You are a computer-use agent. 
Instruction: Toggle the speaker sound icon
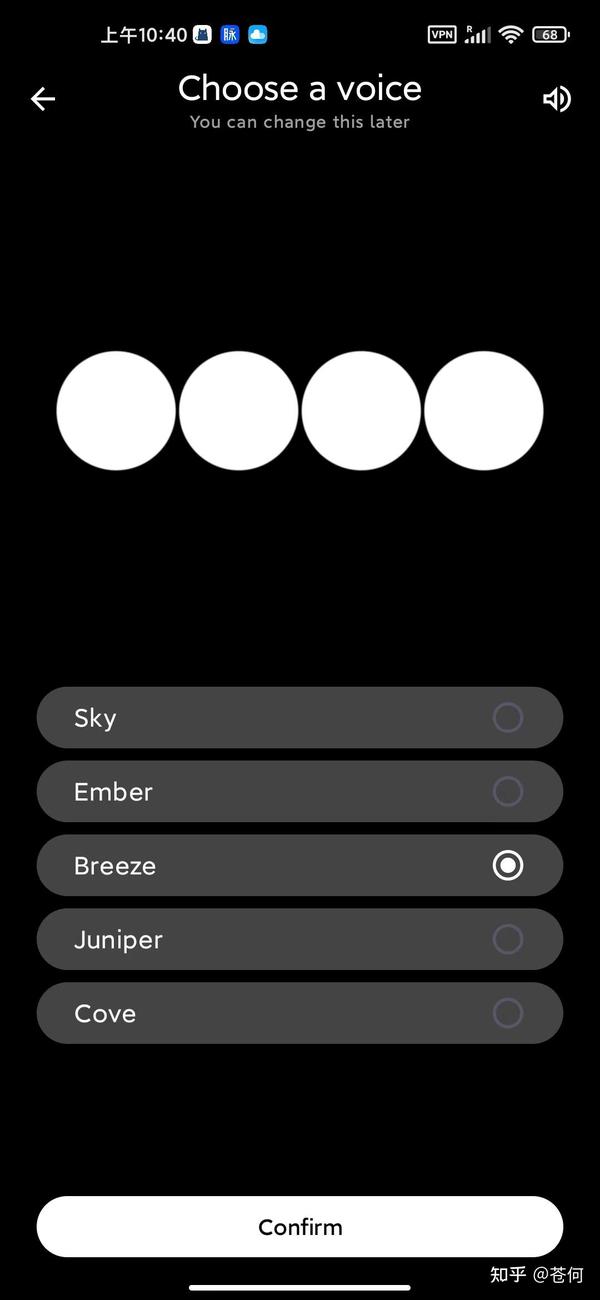click(x=556, y=98)
